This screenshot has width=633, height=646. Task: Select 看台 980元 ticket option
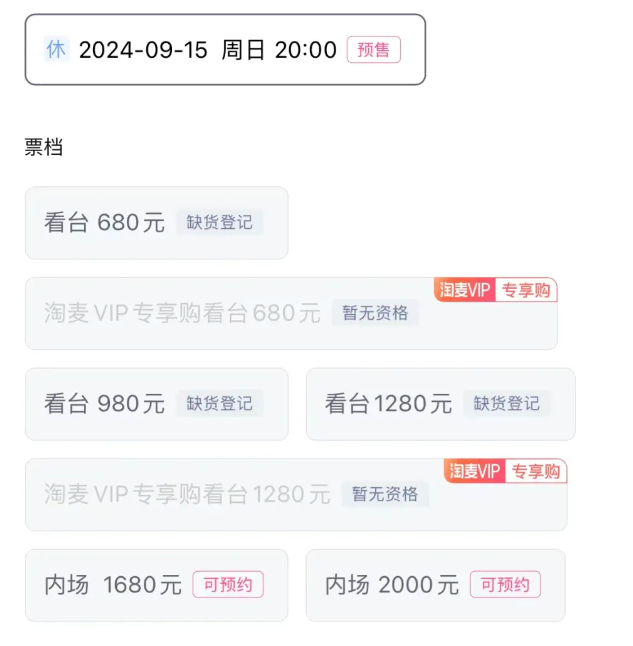point(156,404)
